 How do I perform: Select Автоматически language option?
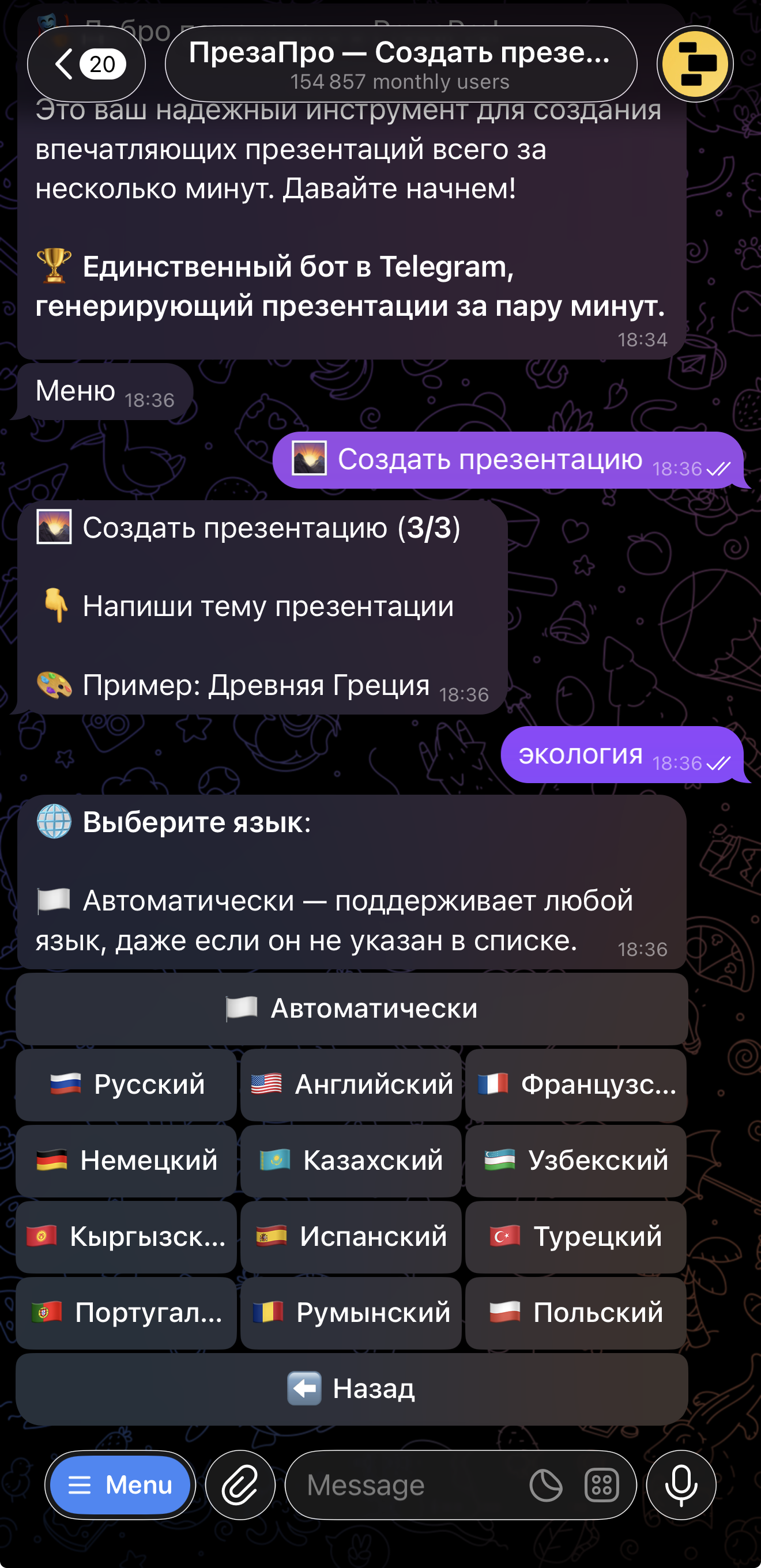coord(353,1007)
